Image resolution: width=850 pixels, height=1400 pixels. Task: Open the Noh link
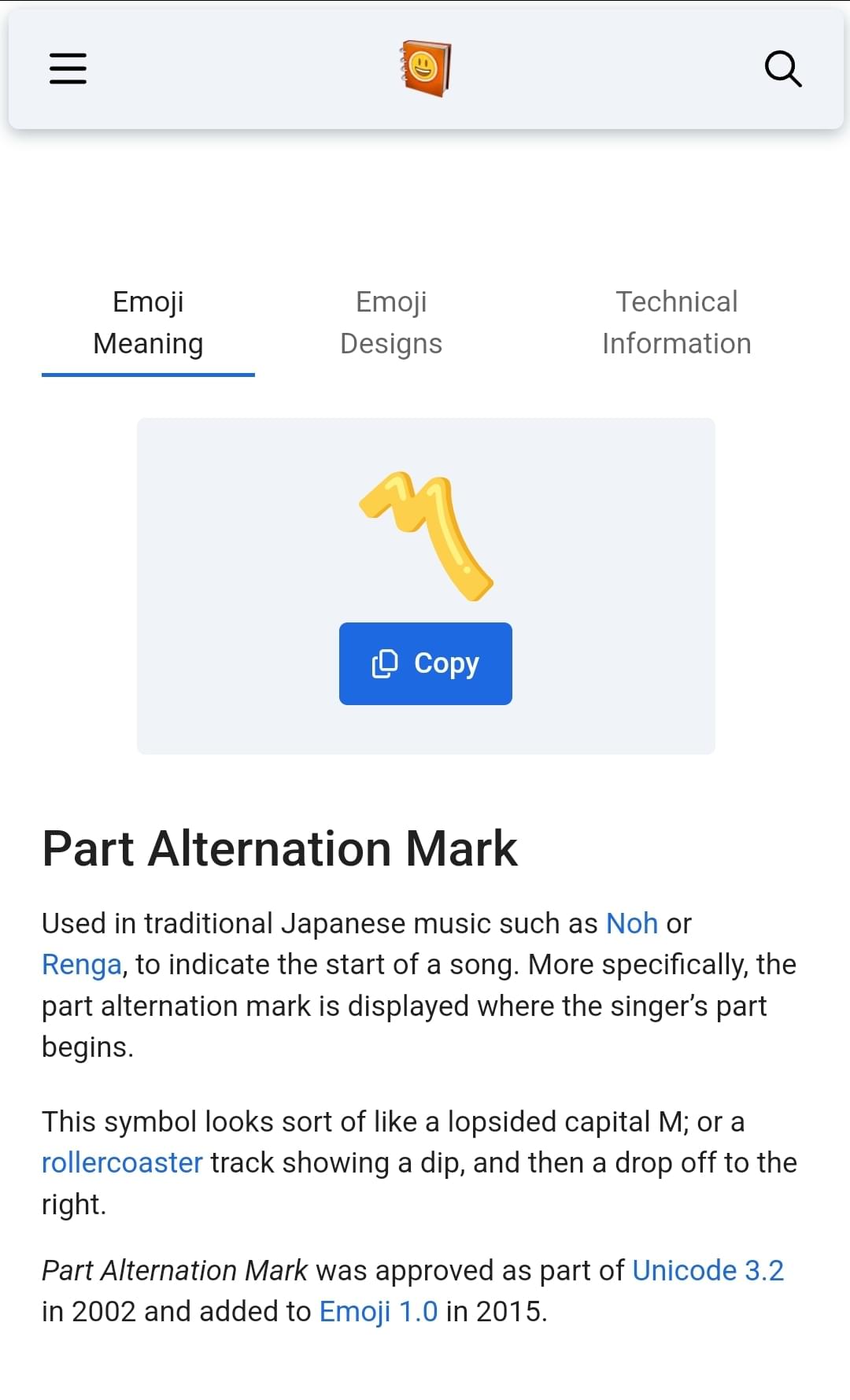pyautogui.click(x=630, y=923)
